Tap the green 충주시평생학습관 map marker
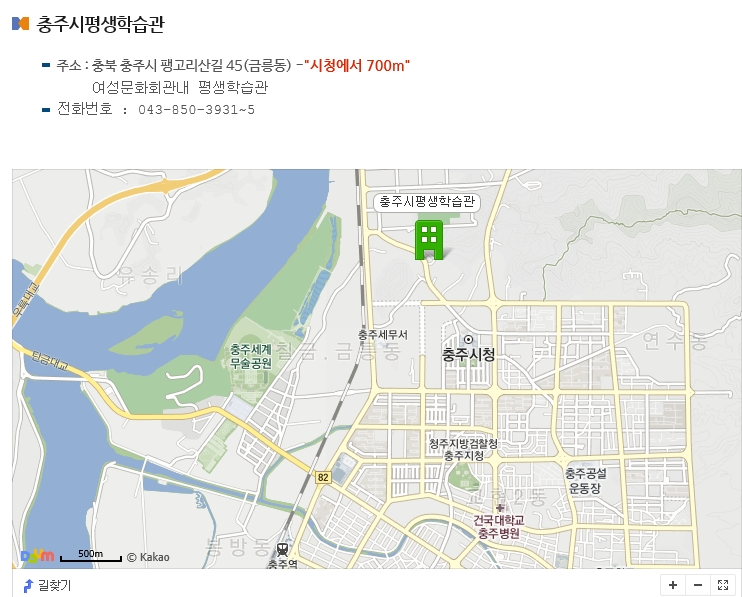The image size is (742, 597). [429, 238]
